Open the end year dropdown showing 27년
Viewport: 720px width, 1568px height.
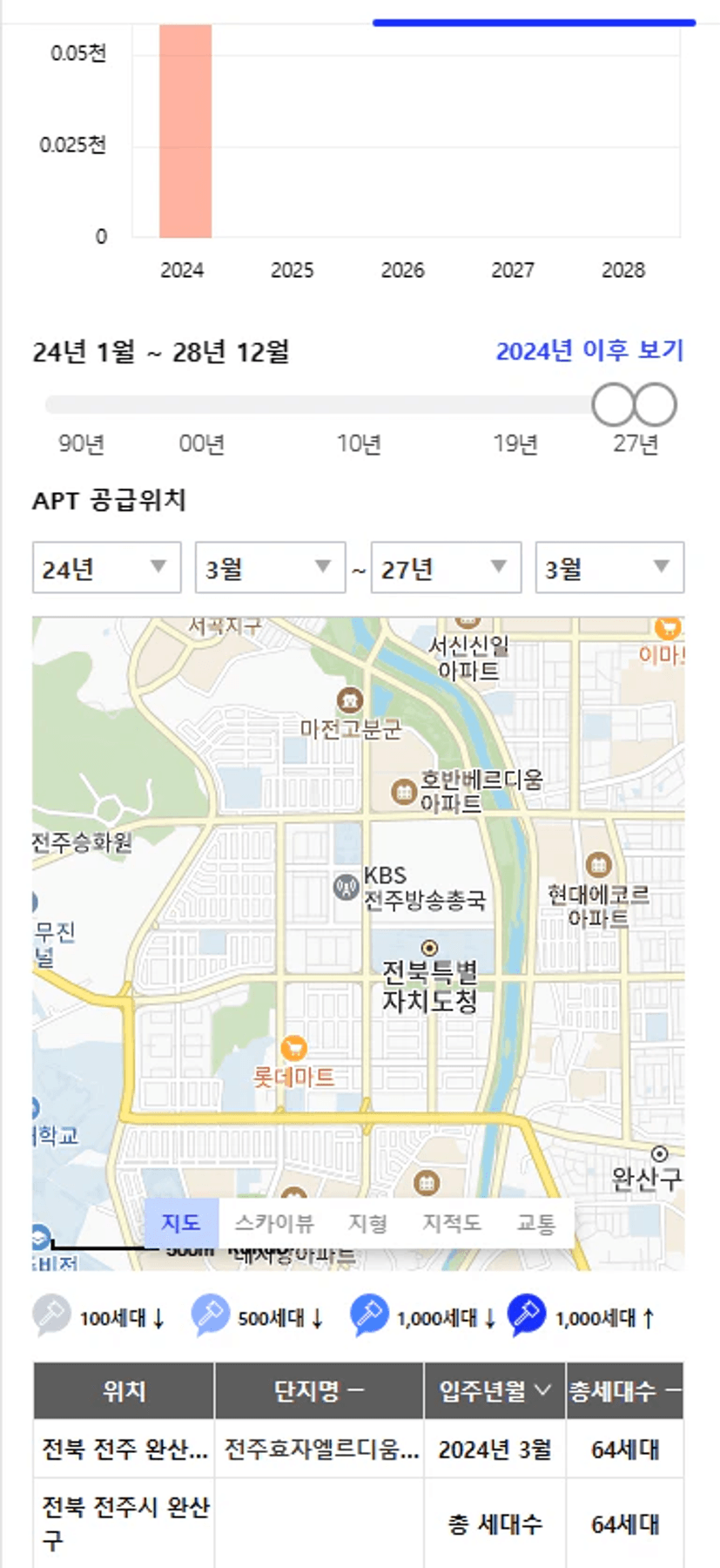[x=446, y=568]
